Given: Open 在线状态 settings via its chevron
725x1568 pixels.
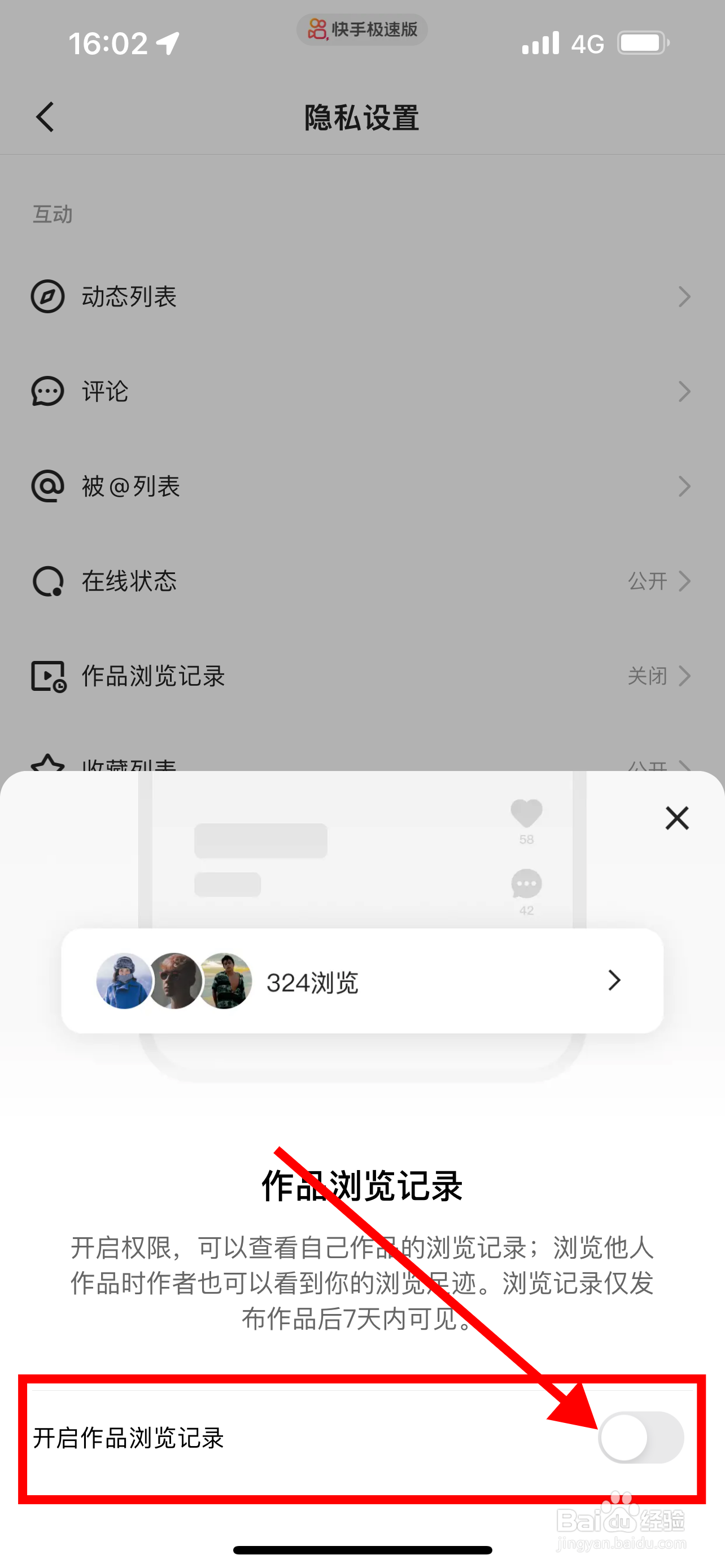Looking at the screenshot, I should 684,581.
